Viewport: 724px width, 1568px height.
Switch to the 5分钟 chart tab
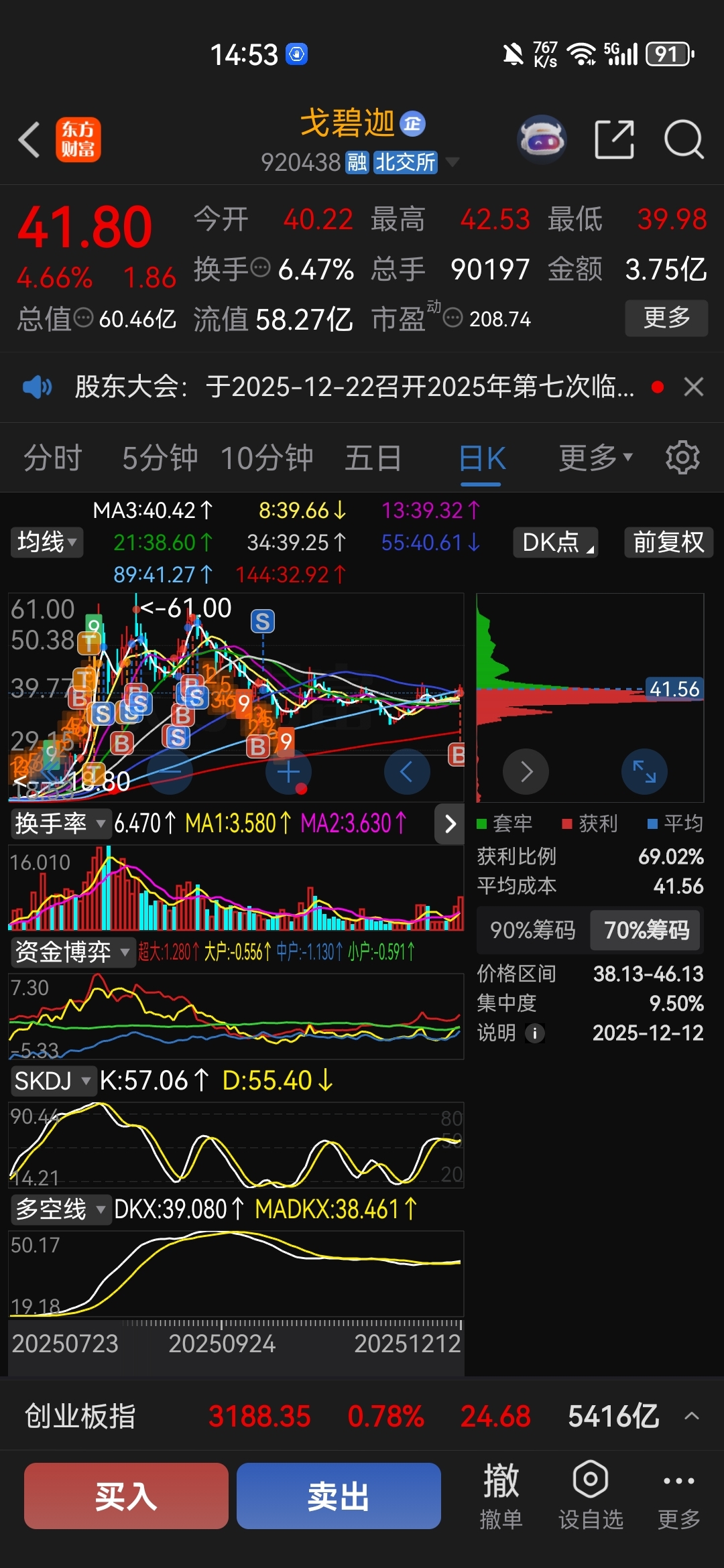tap(160, 458)
